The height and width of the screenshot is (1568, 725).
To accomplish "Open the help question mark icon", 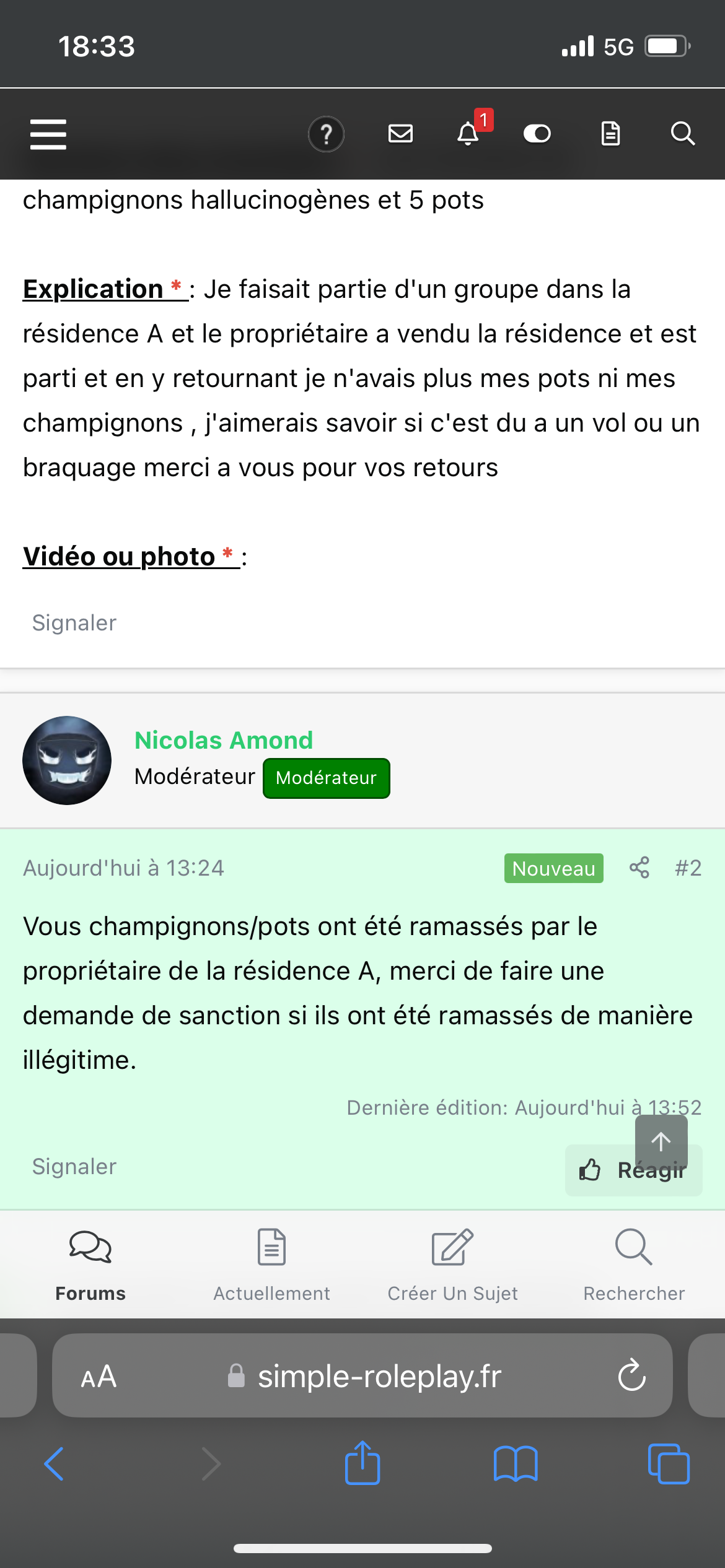I will tap(326, 134).
